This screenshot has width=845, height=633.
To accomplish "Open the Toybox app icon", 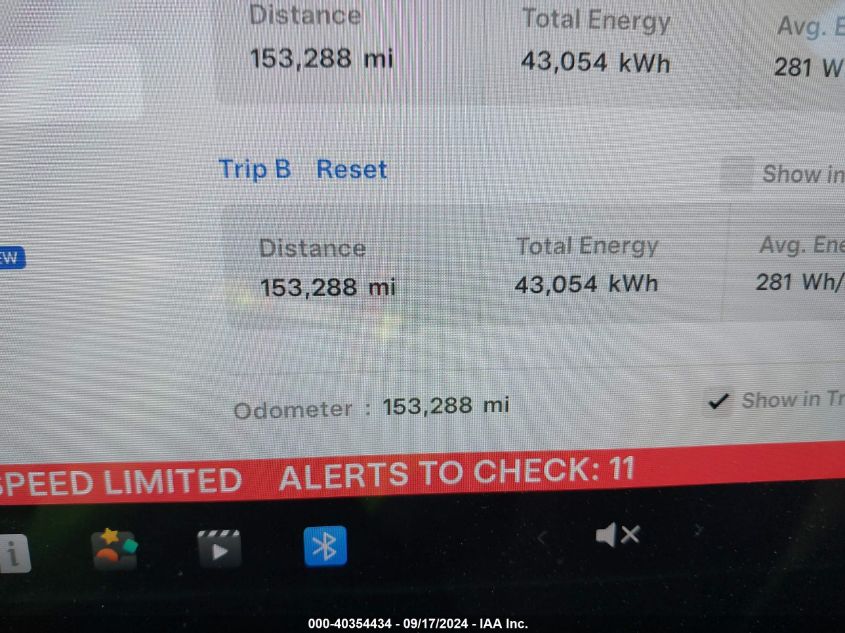I will pyautogui.click(x=114, y=548).
